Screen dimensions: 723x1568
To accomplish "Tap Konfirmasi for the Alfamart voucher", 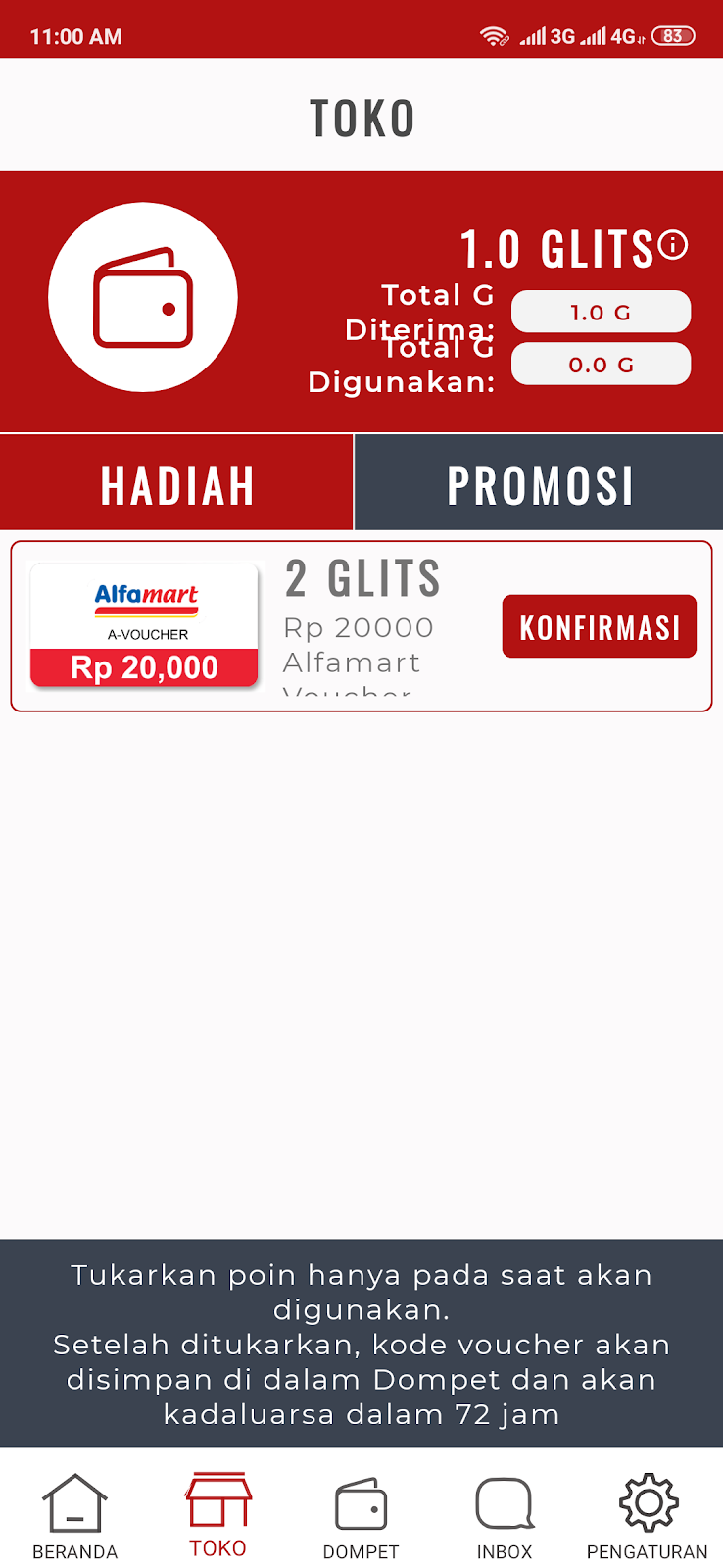I will click(600, 626).
